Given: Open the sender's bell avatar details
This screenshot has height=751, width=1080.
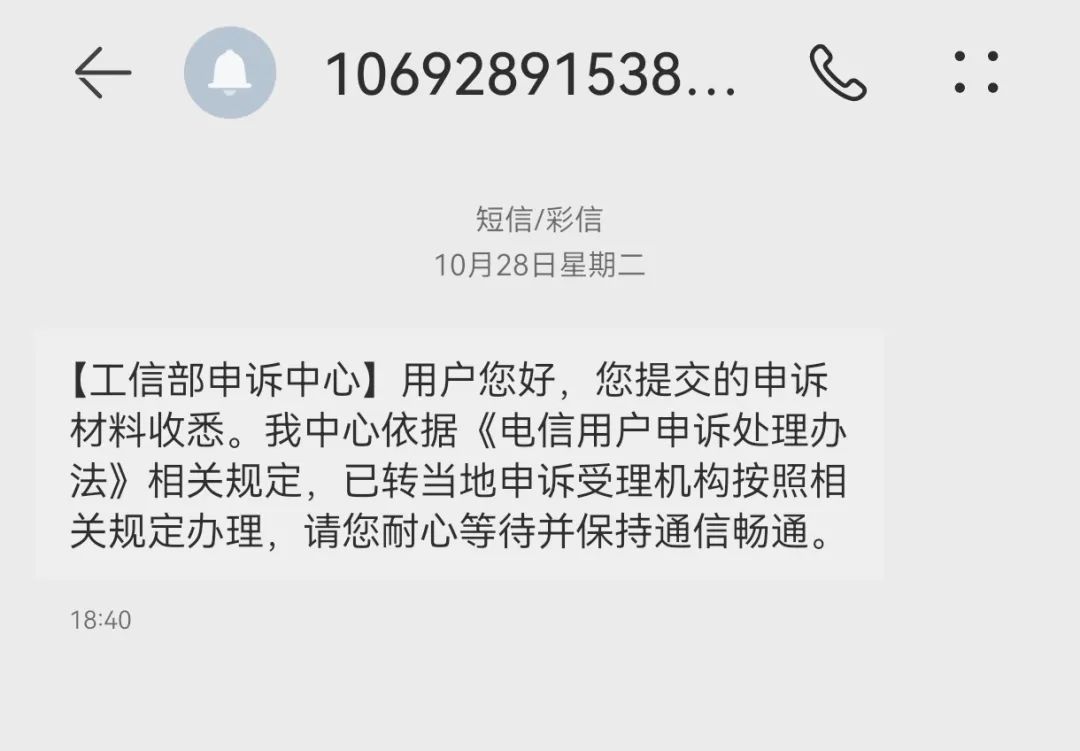Looking at the screenshot, I should click(230, 72).
